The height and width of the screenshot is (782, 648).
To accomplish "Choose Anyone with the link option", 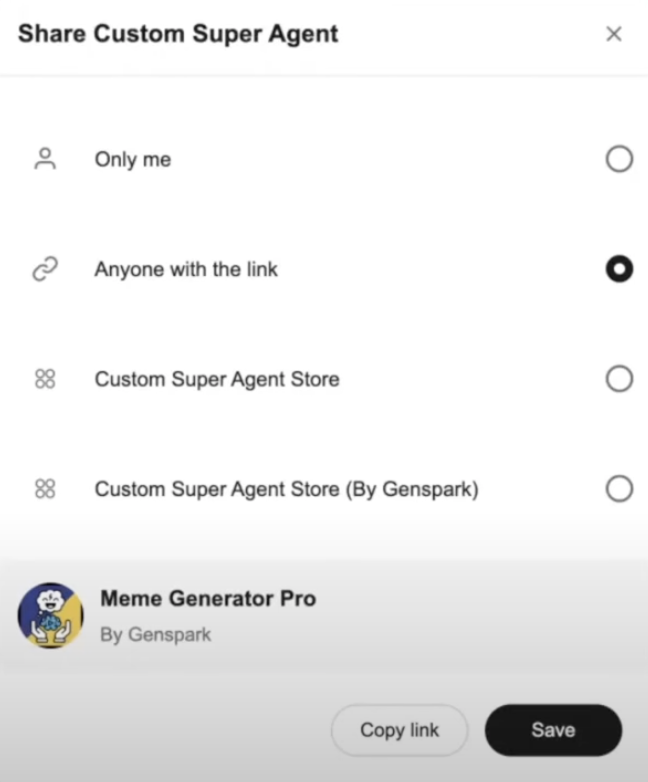I will (x=619, y=269).
